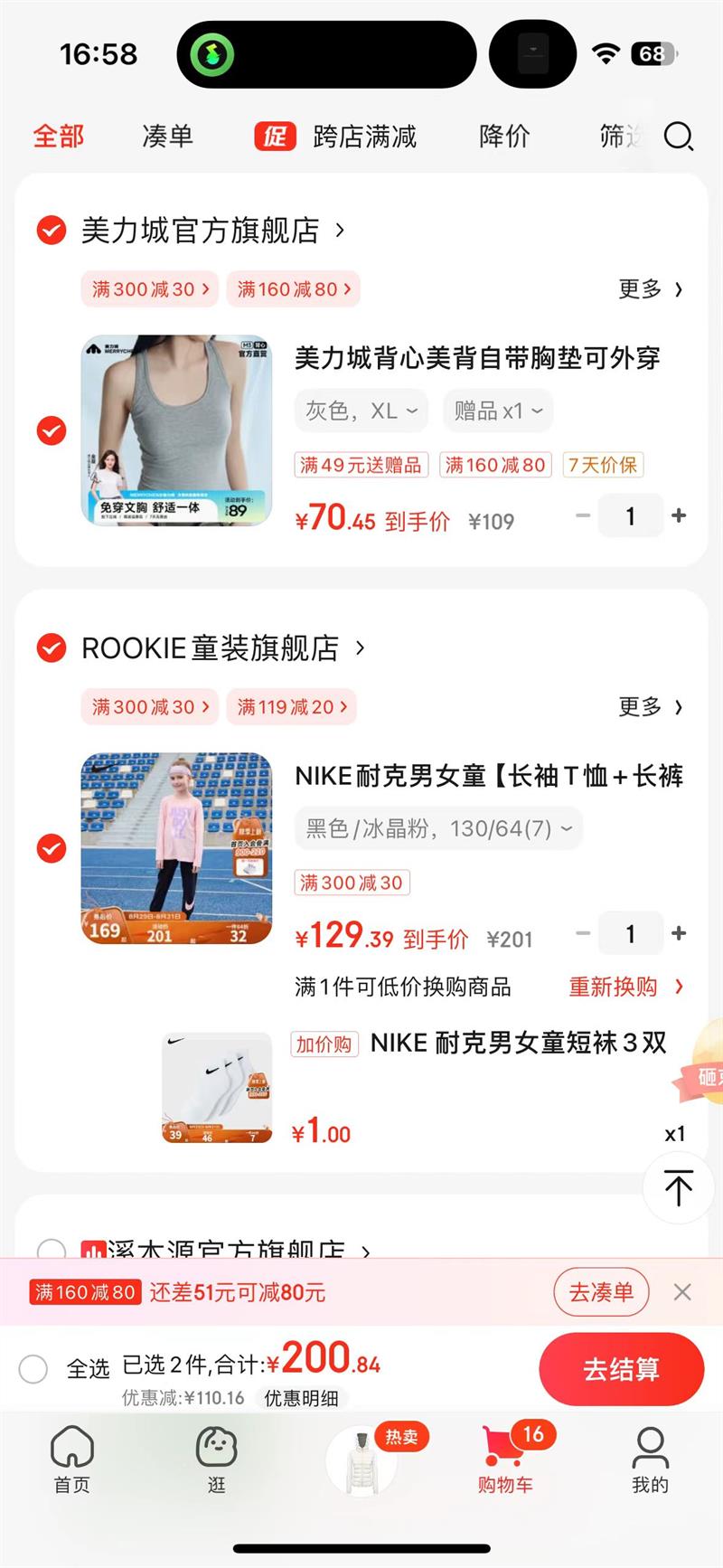Image resolution: width=723 pixels, height=1568 pixels.
Task: Increase quantity of the 美力城背心 item
Action: point(679,516)
